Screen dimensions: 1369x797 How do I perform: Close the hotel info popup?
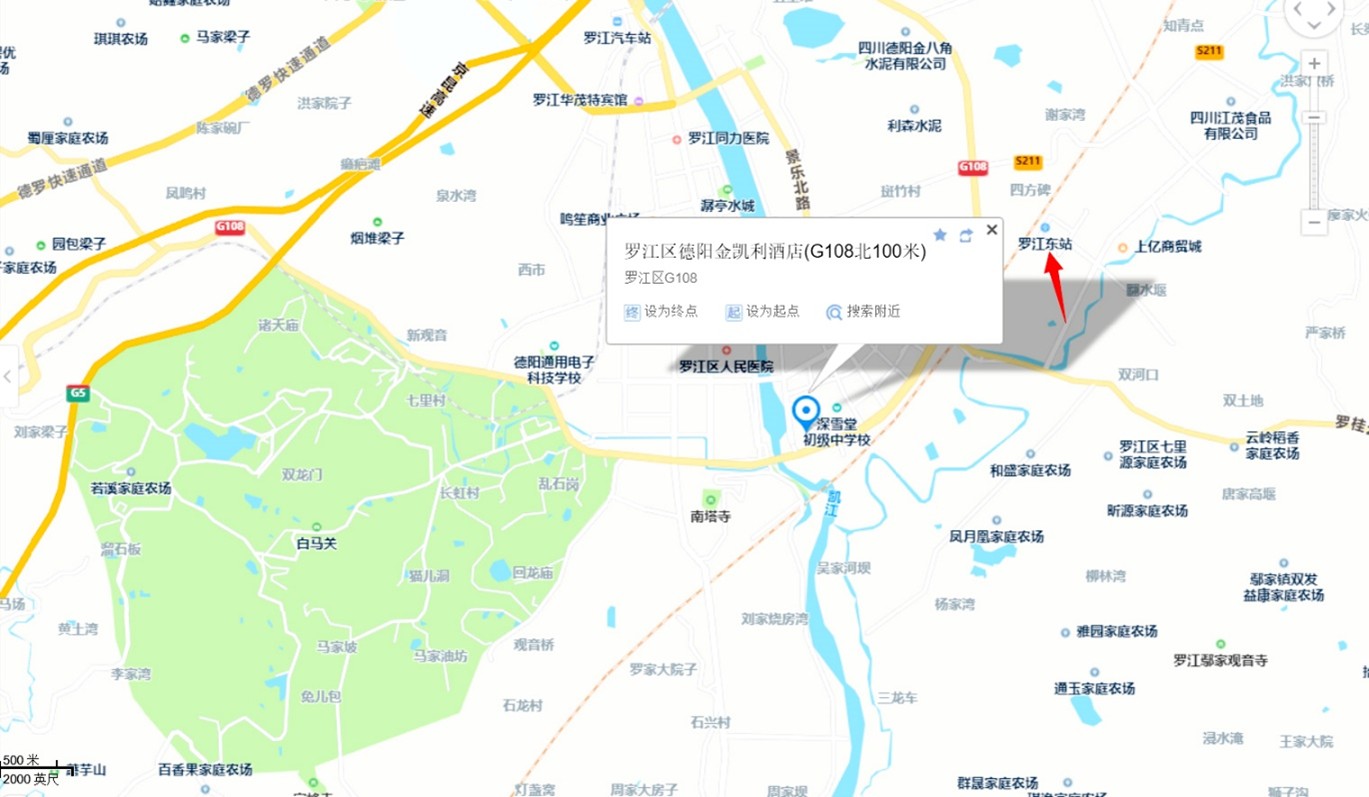click(x=991, y=230)
